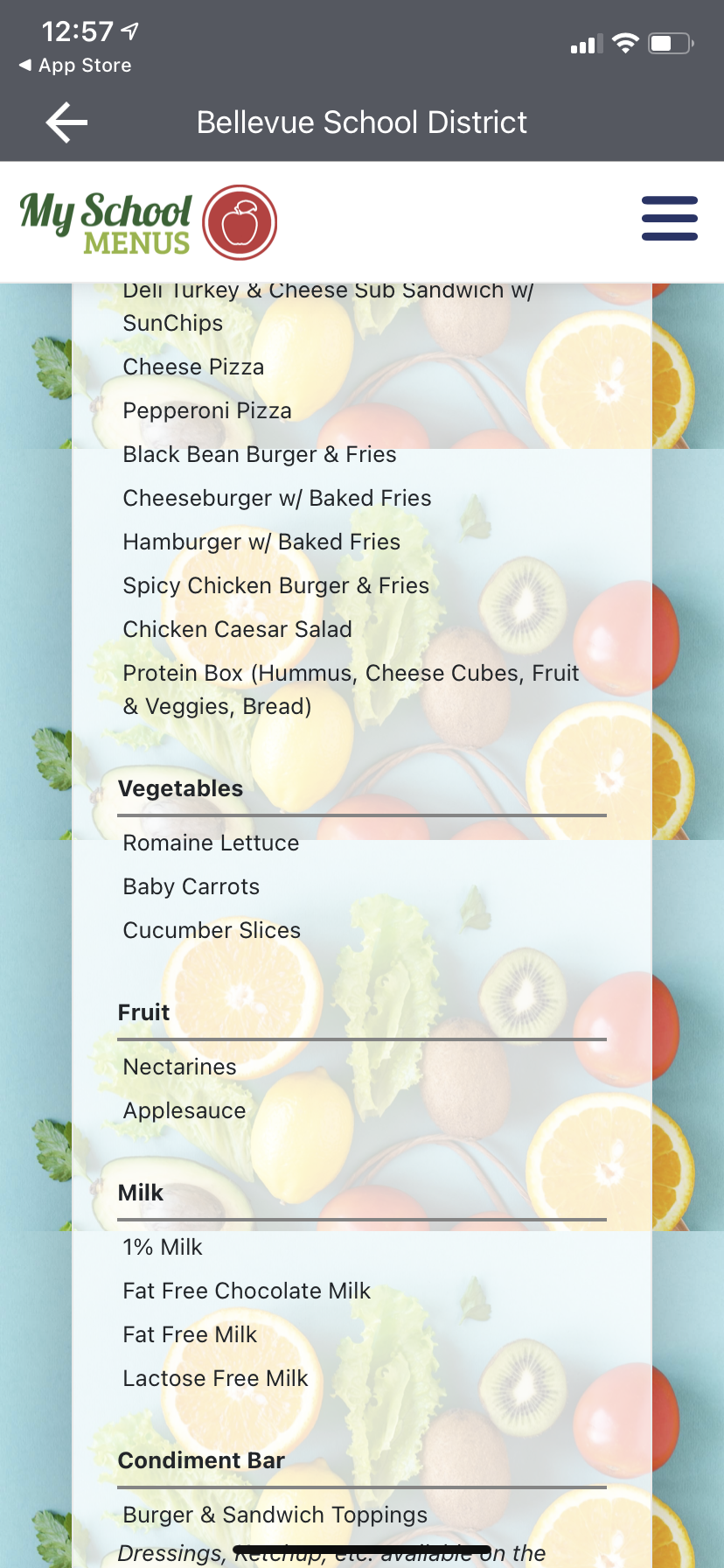Tap the My School Menus logo
Screen dimensions: 724x1568
coord(148,222)
